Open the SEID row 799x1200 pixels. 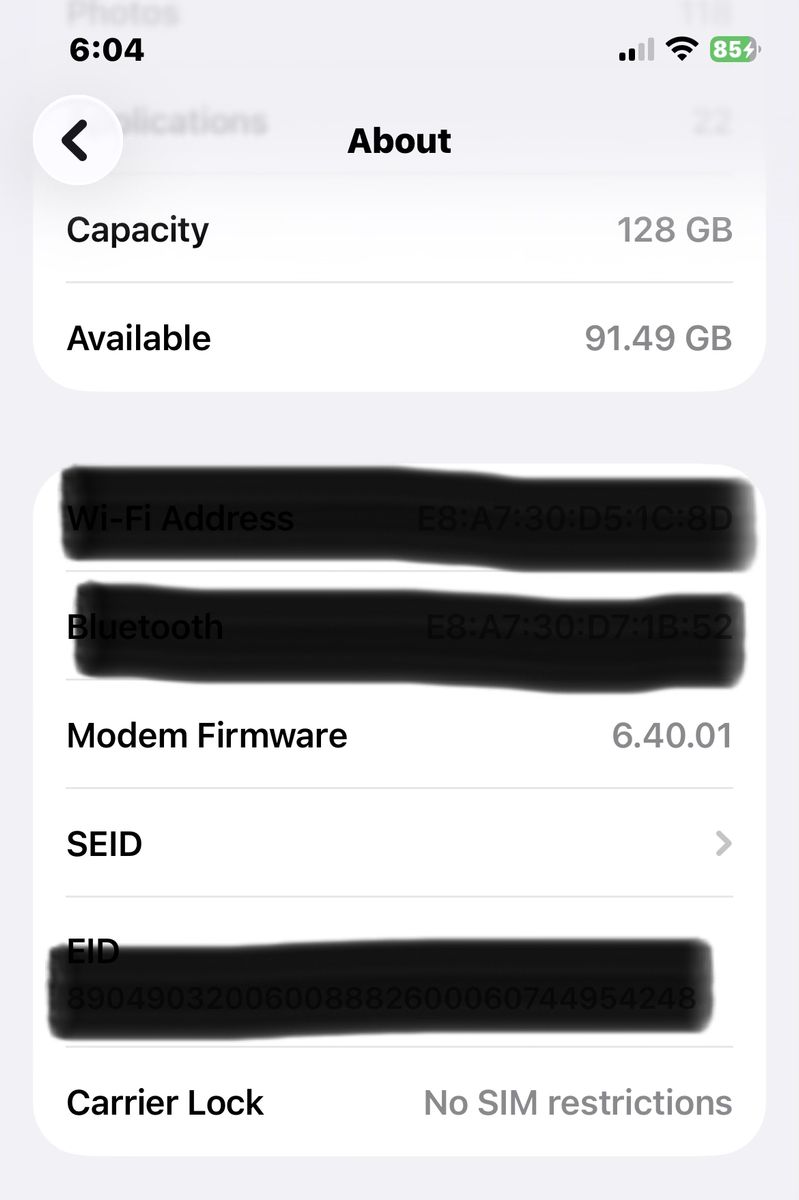pos(399,844)
